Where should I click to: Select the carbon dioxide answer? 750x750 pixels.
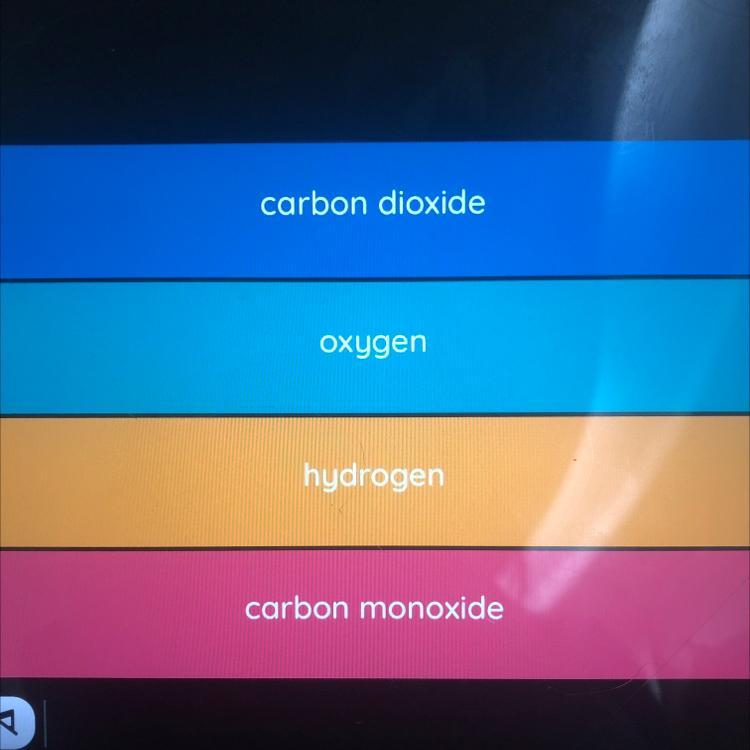(x=375, y=210)
